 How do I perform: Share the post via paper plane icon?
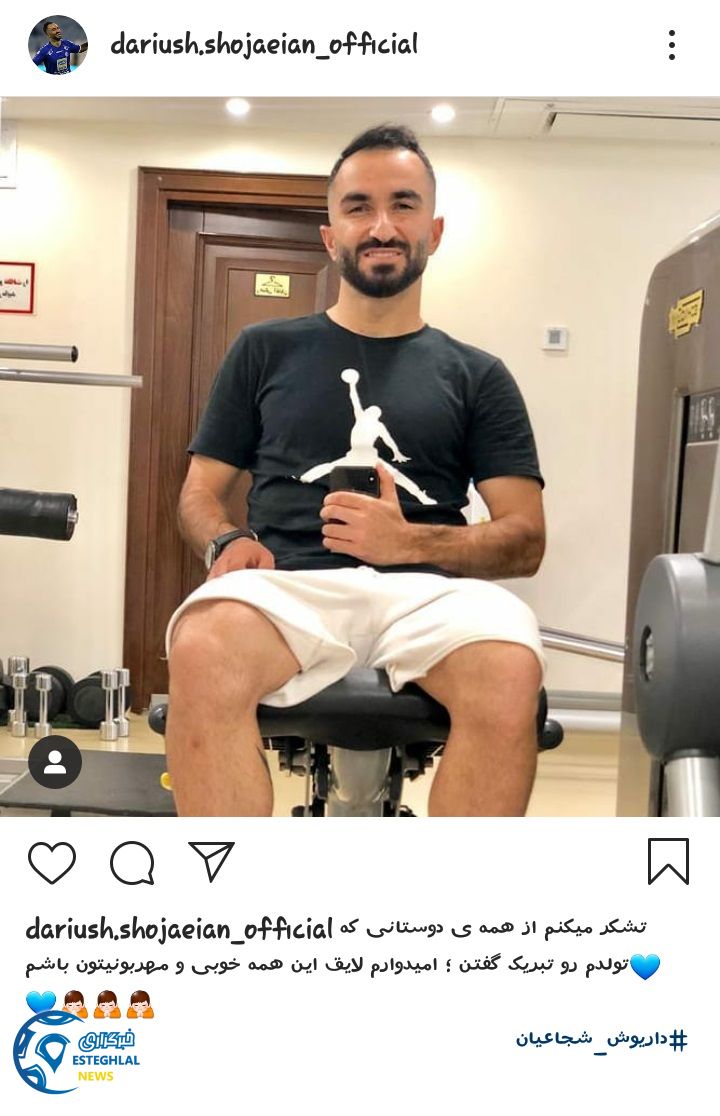coord(211,861)
